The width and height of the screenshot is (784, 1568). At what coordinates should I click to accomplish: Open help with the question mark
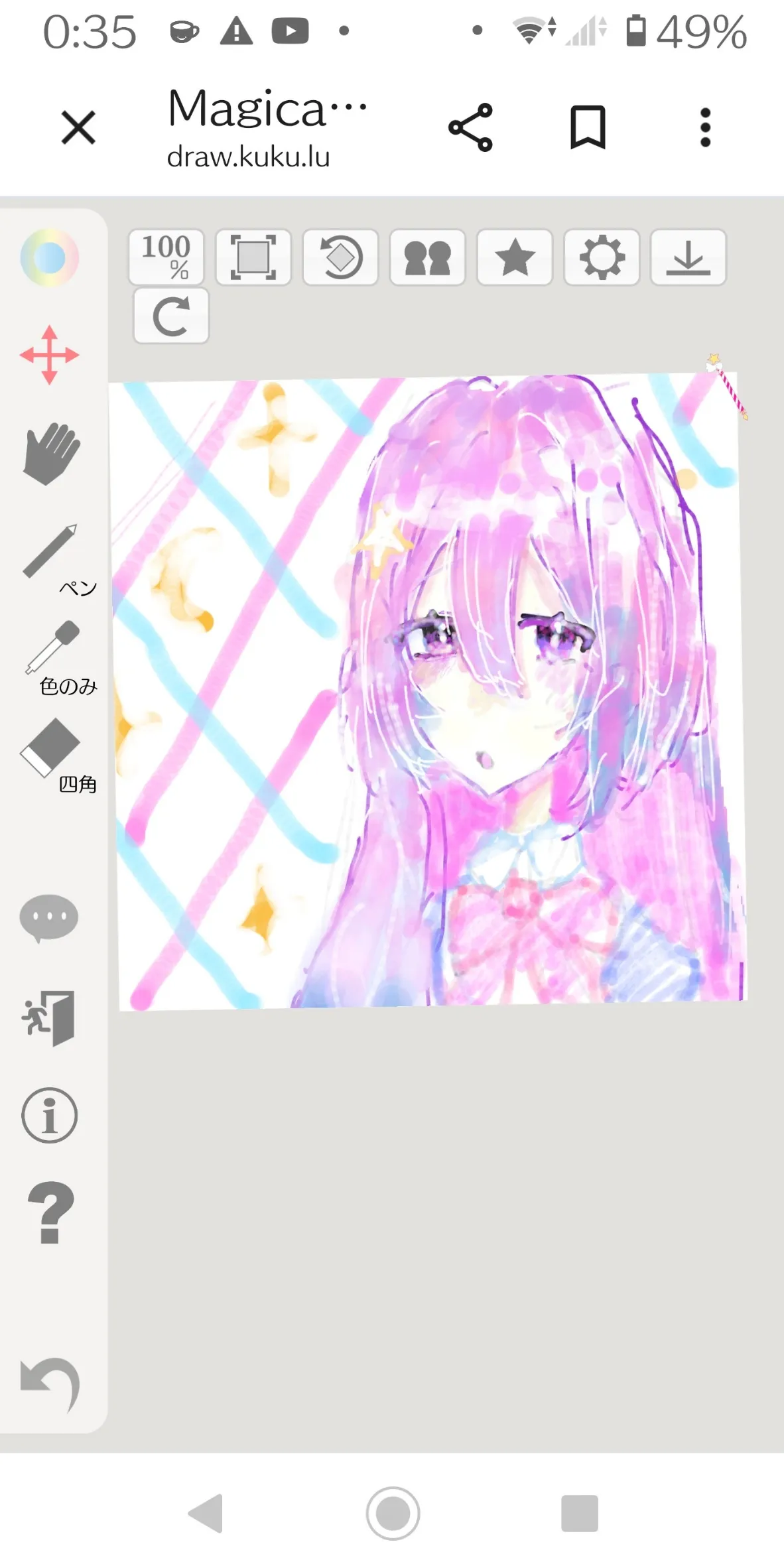[x=50, y=1212]
